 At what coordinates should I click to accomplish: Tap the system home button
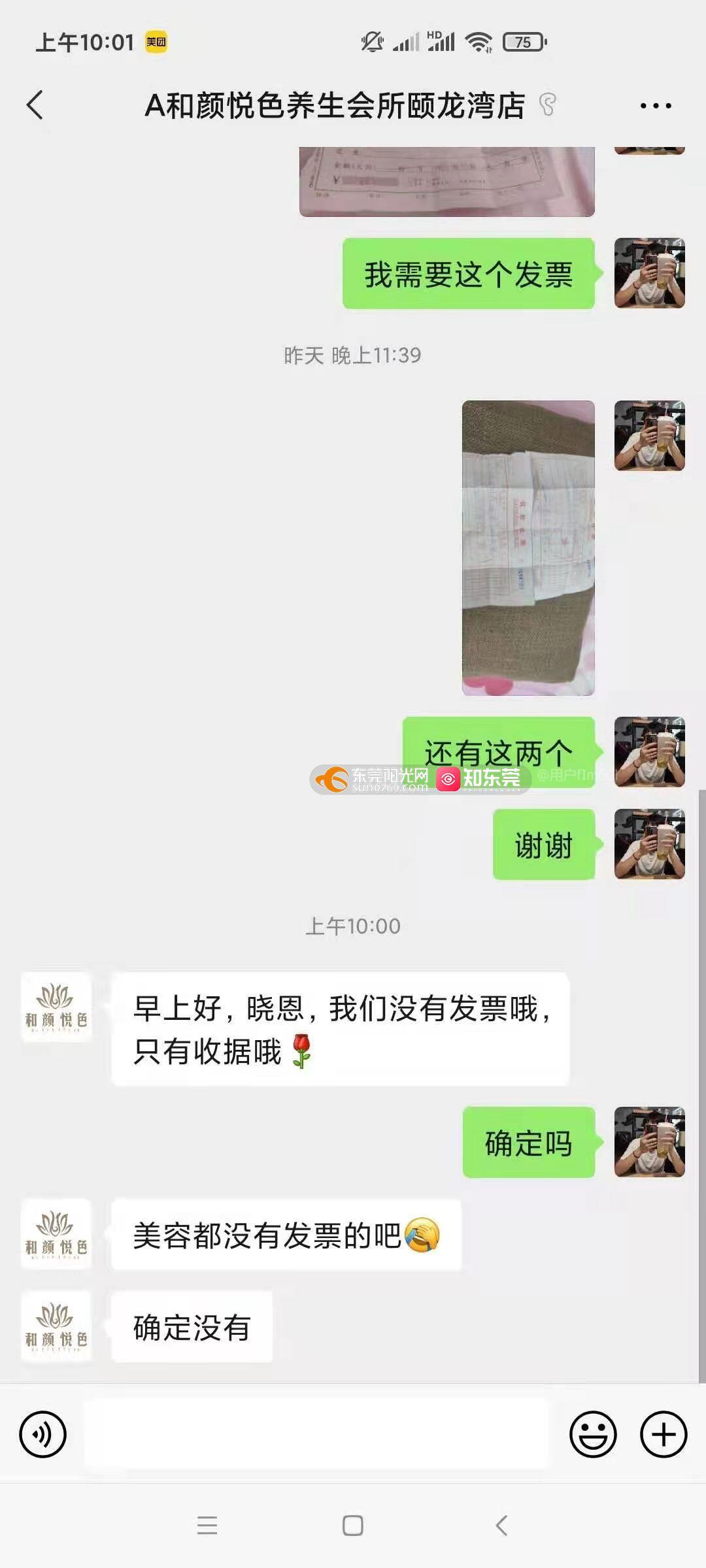click(353, 1526)
